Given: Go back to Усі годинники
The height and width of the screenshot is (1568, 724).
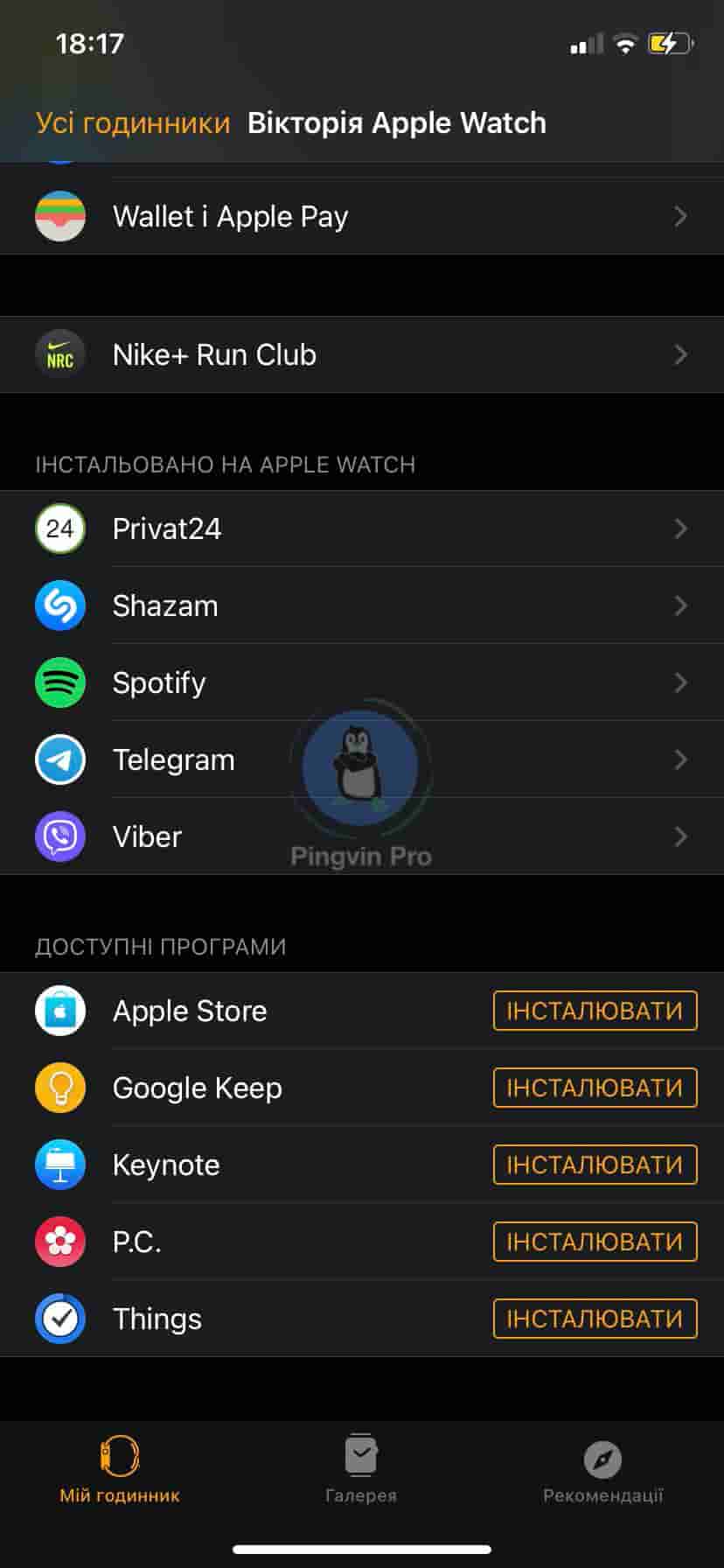Looking at the screenshot, I should [133, 123].
